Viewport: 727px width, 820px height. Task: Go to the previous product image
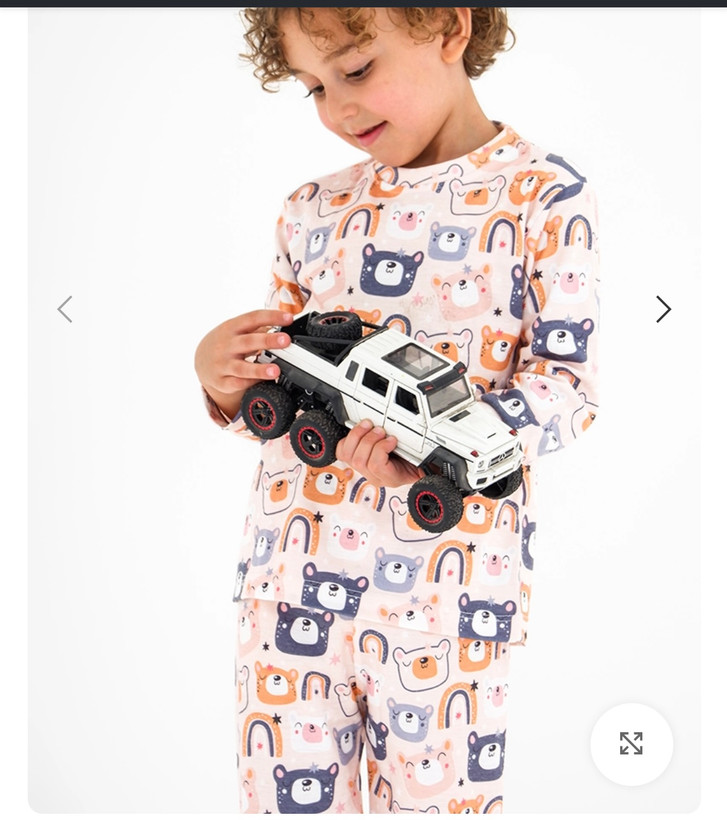coord(65,309)
